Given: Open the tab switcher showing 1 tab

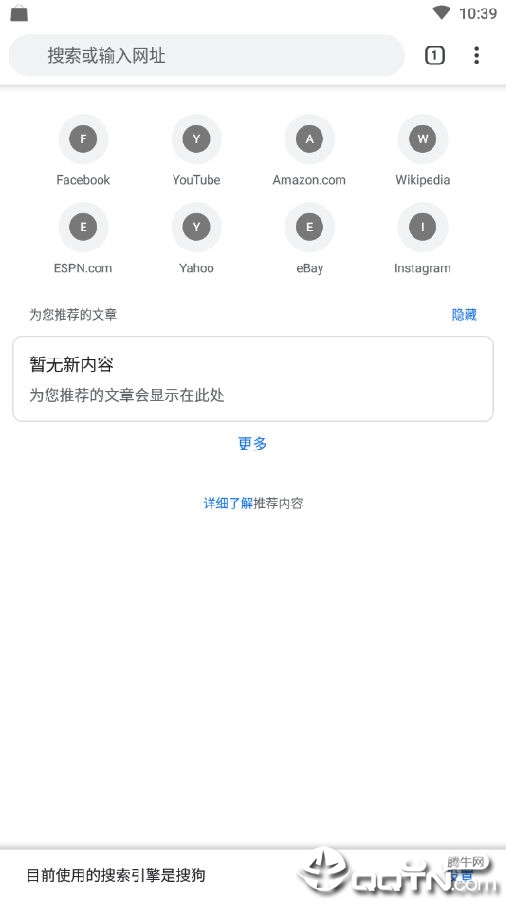Looking at the screenshot, I should click(434, 56).
